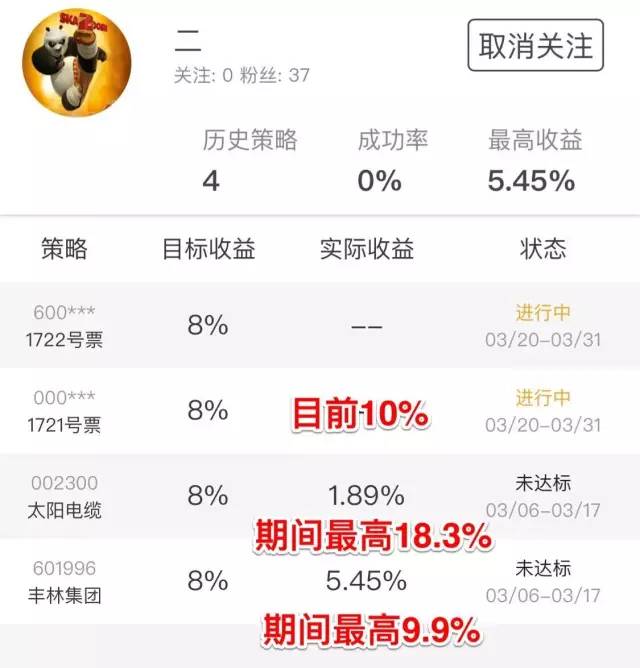Open the panda profile avatar

tap(77, 67)
